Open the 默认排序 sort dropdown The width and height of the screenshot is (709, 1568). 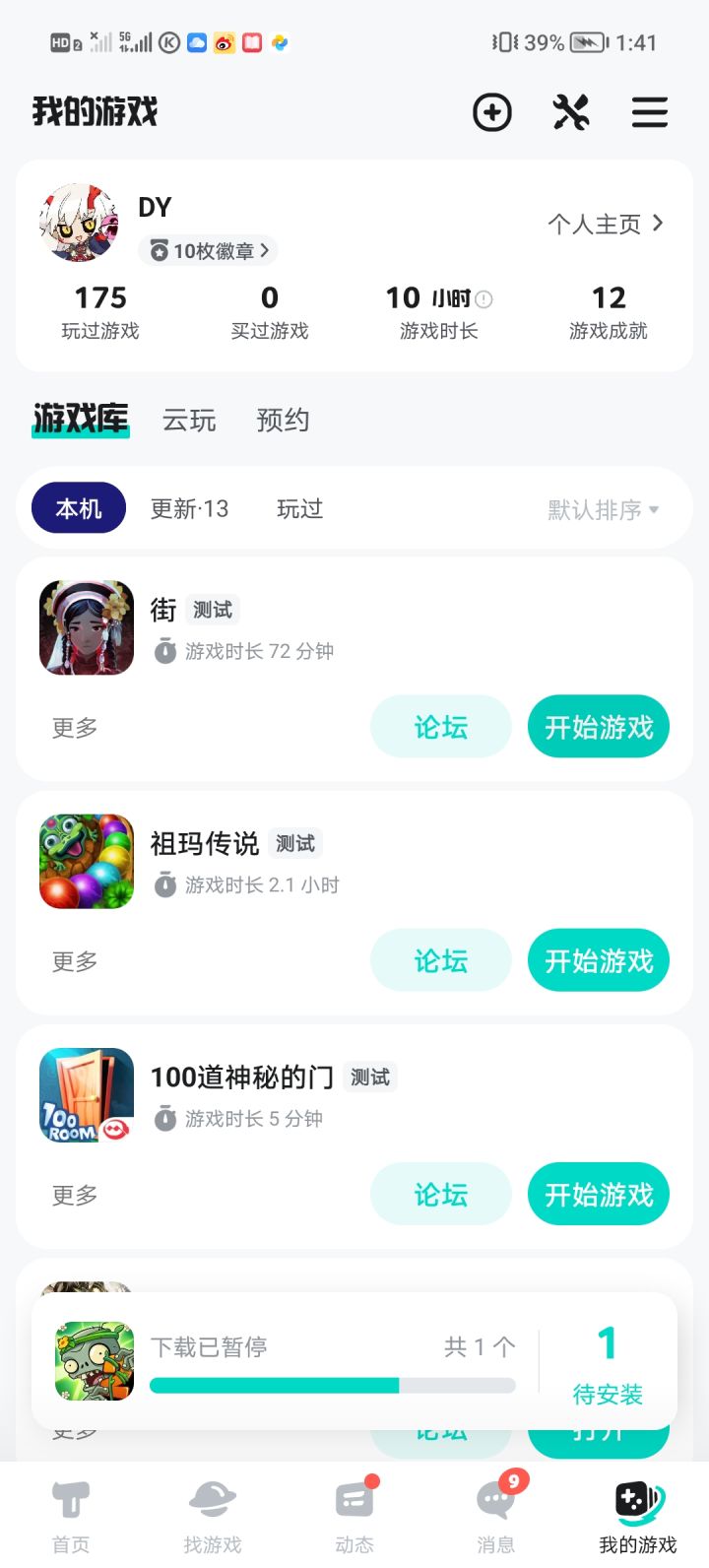601,508
